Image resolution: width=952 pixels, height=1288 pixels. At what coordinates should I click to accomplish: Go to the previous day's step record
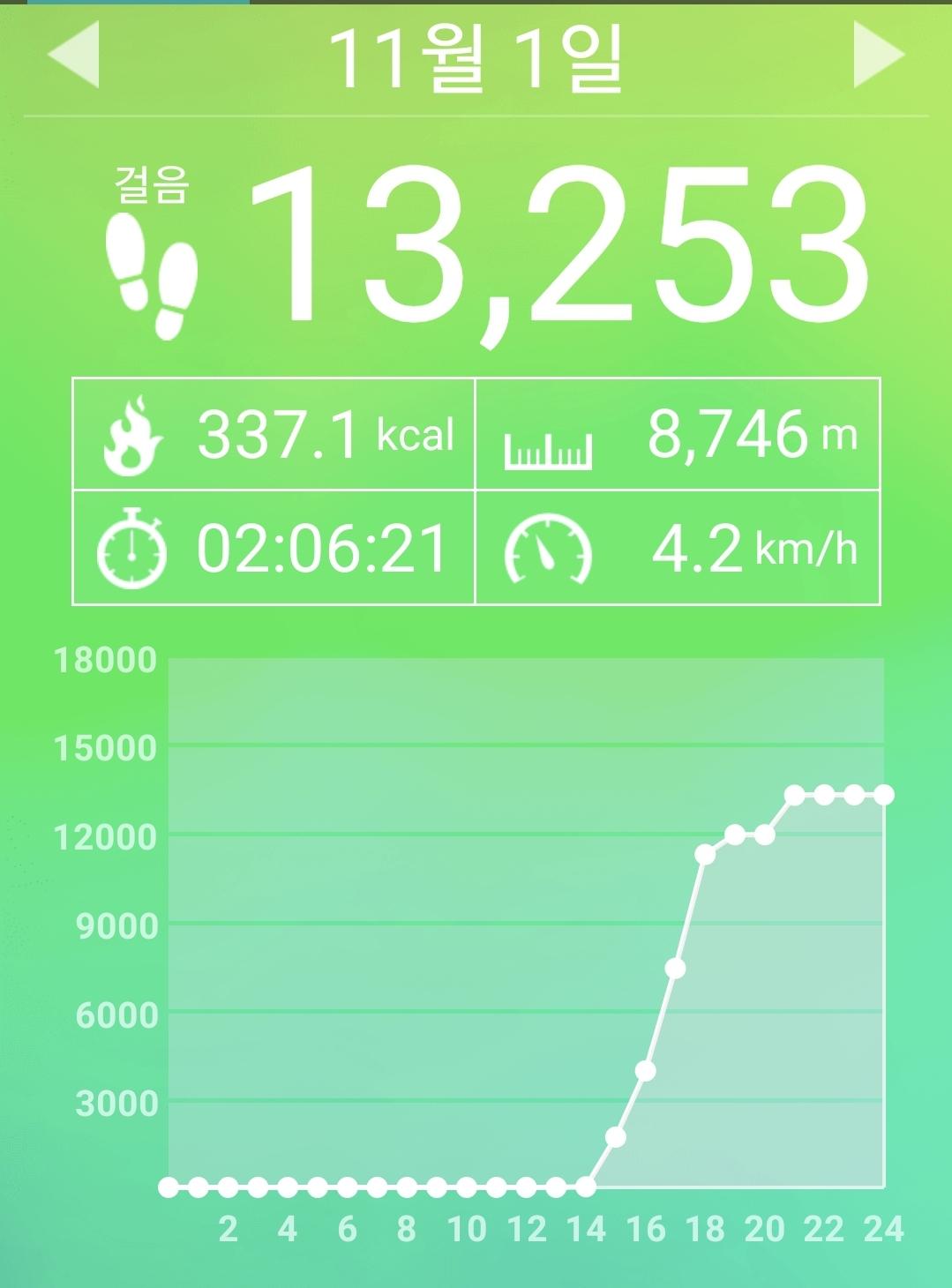[73, 56]
